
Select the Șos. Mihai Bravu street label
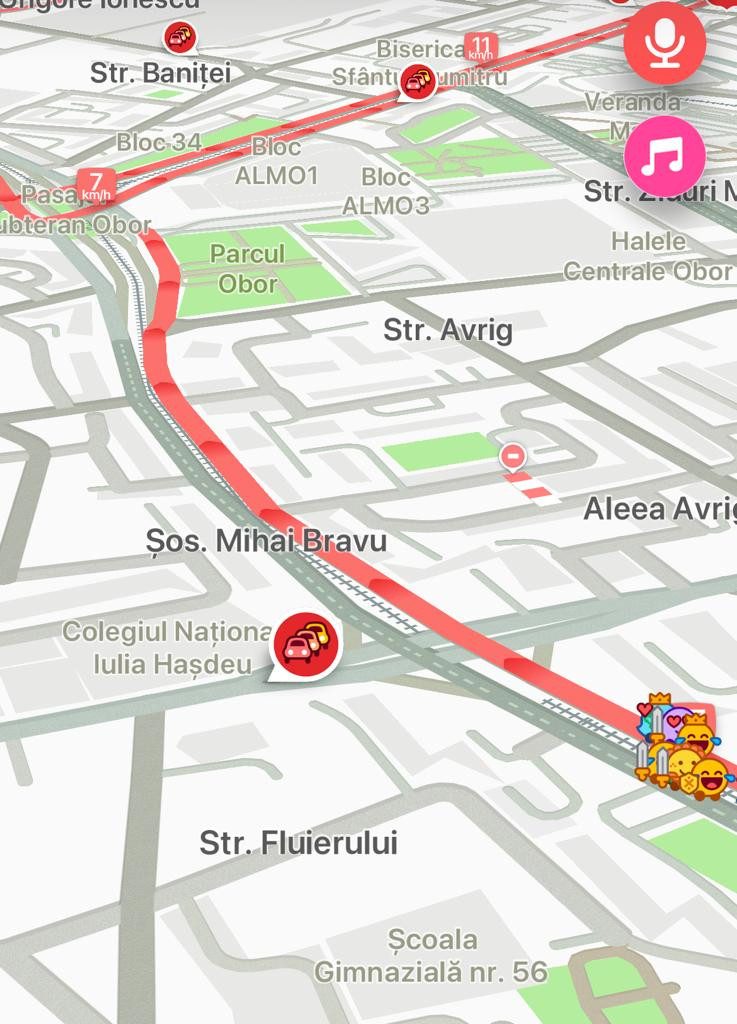tap(267, 541)
